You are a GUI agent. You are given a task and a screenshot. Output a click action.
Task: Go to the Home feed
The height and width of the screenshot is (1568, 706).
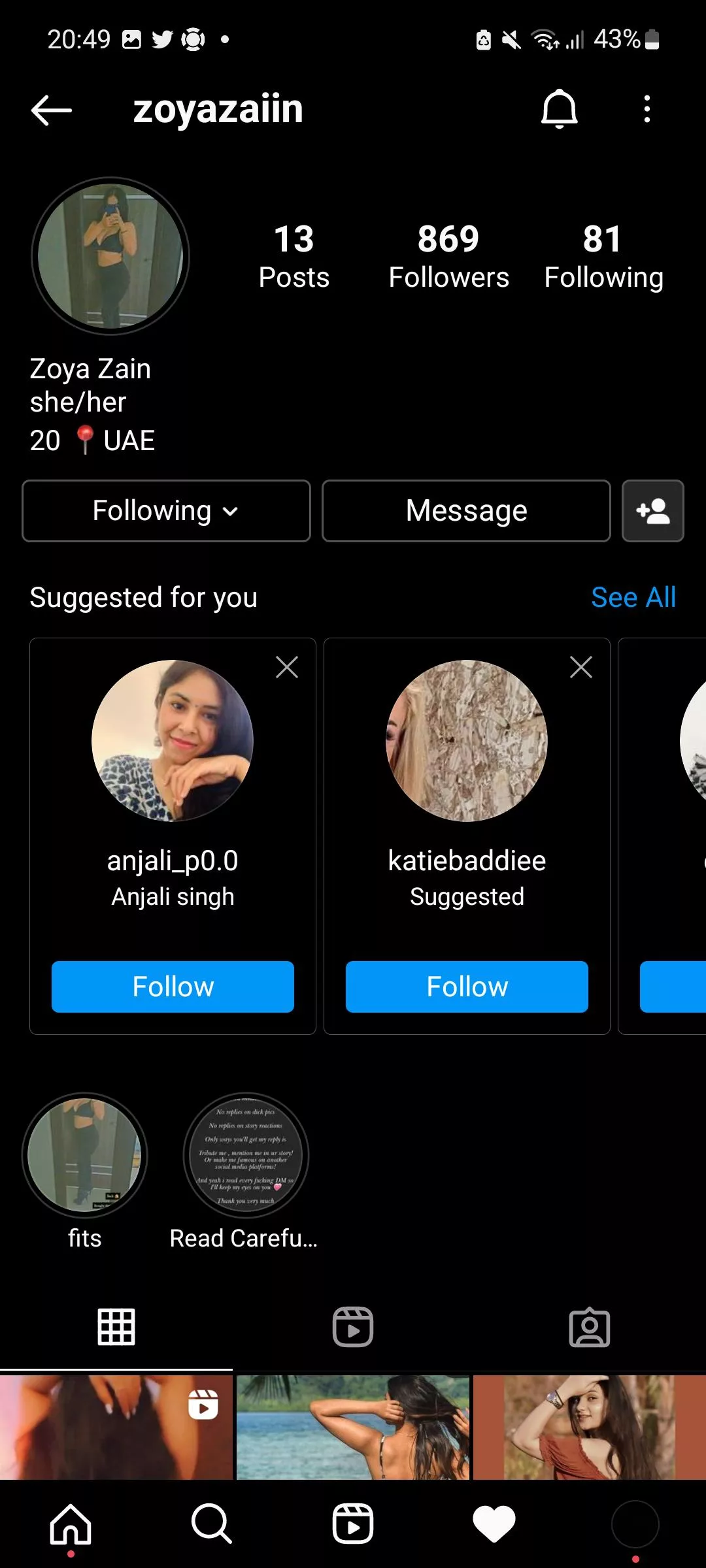(x=71, y=1524)
